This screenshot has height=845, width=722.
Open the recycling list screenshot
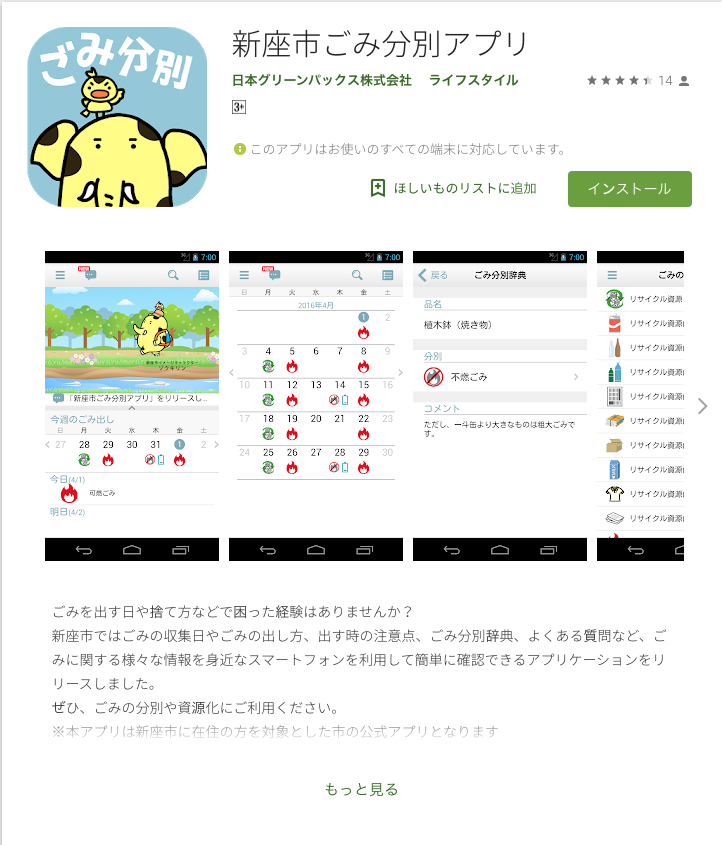pos(640,405)
